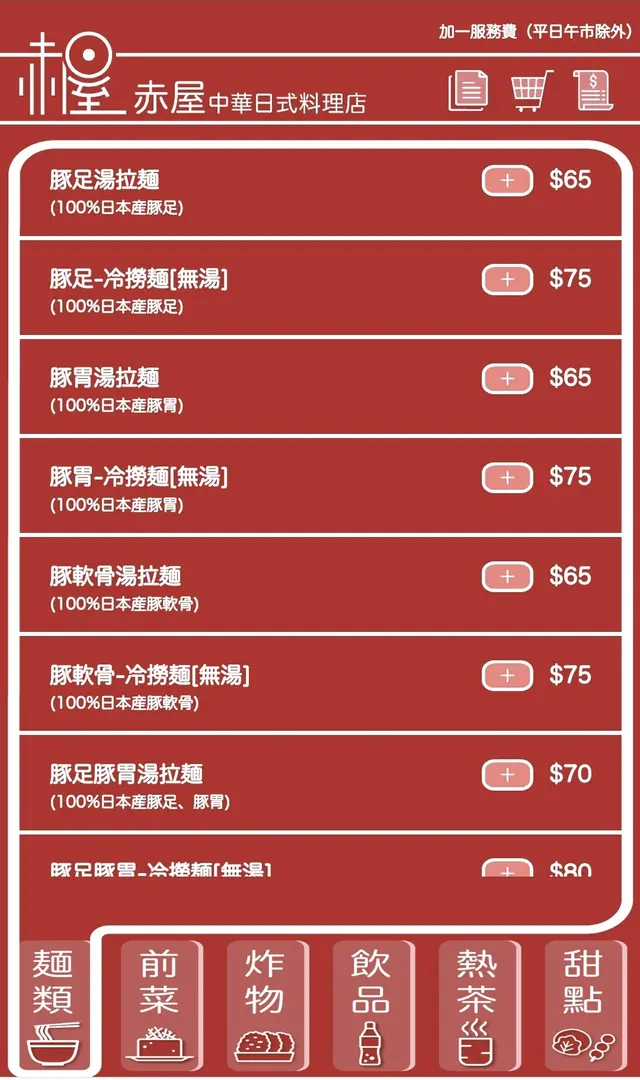
Task: Add 豚足-冷撈麵[無湯] to the order
Action: [x=507, y=280]
